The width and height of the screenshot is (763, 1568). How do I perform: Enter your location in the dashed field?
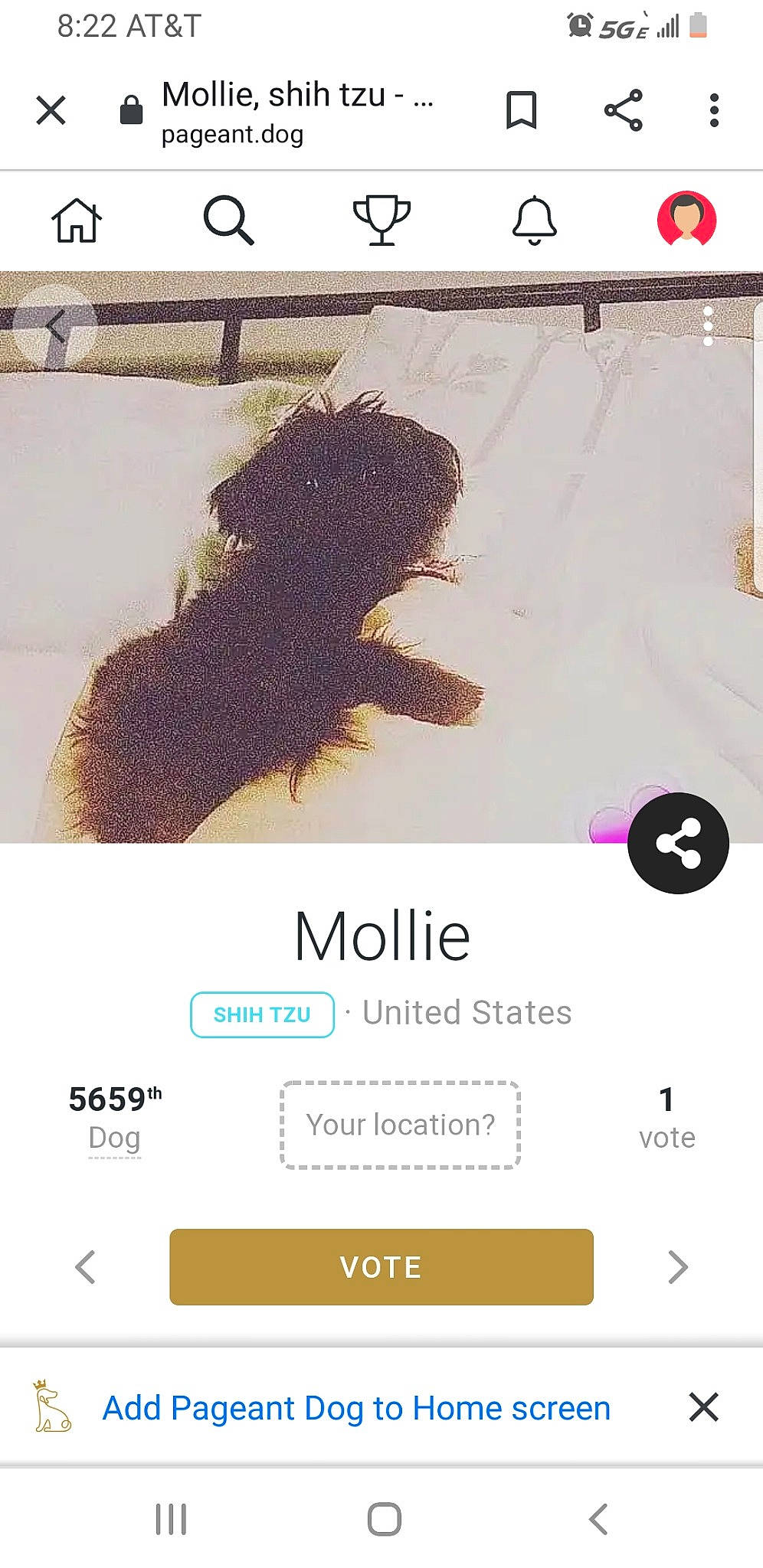click(401, 1125)
